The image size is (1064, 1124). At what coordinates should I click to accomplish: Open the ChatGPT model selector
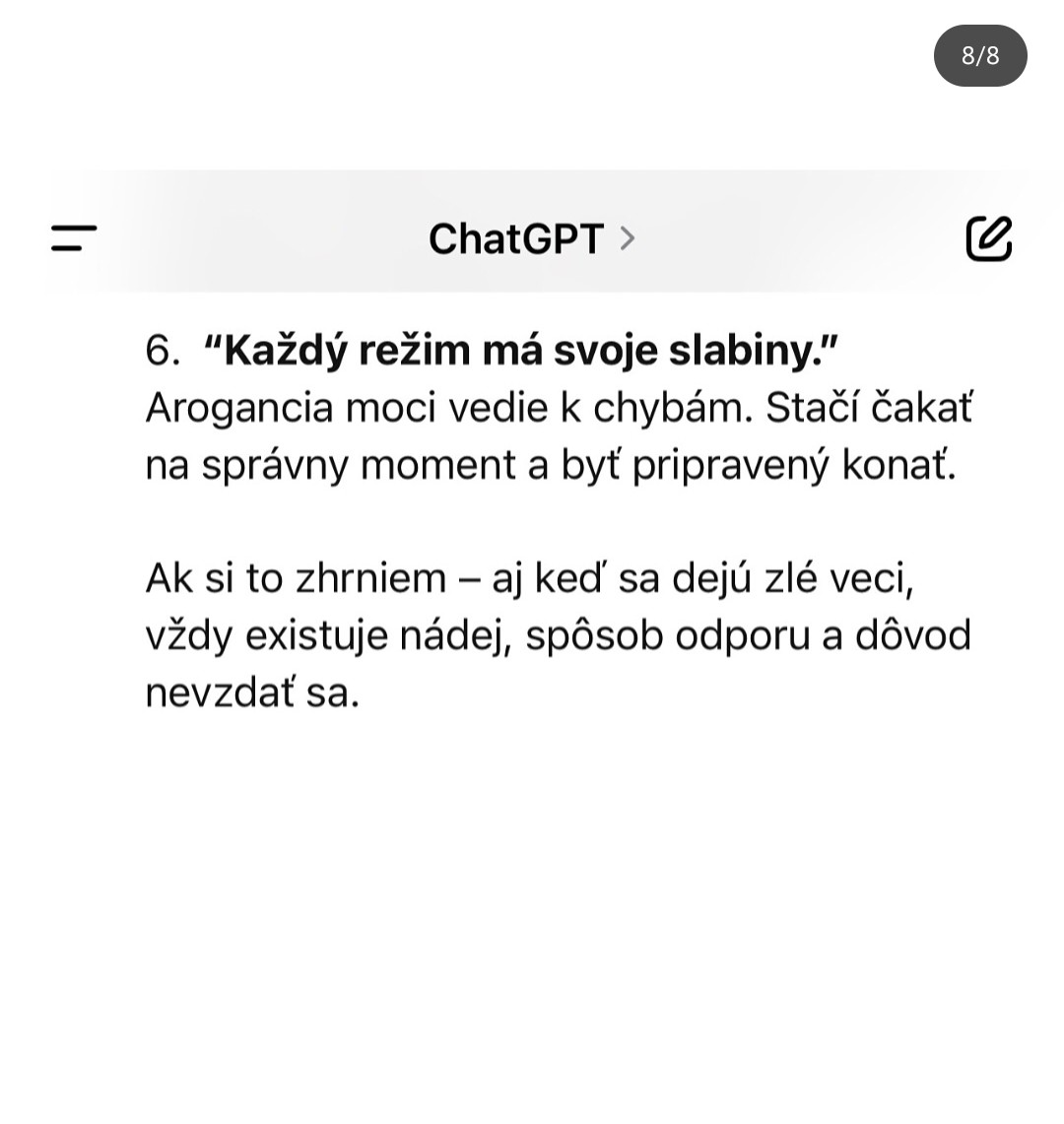point(531,238)
